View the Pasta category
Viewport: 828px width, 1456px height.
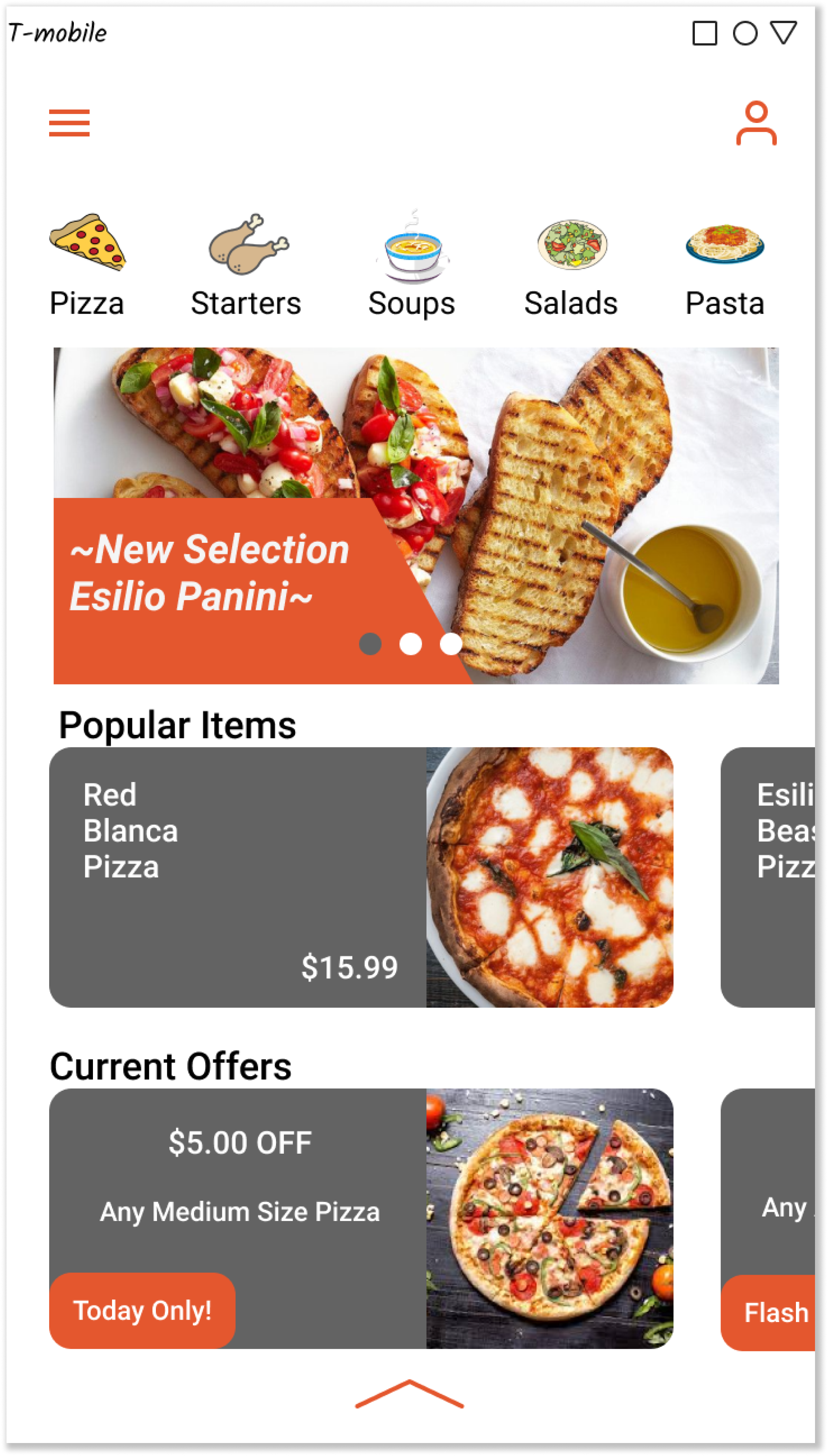(724, 264)
